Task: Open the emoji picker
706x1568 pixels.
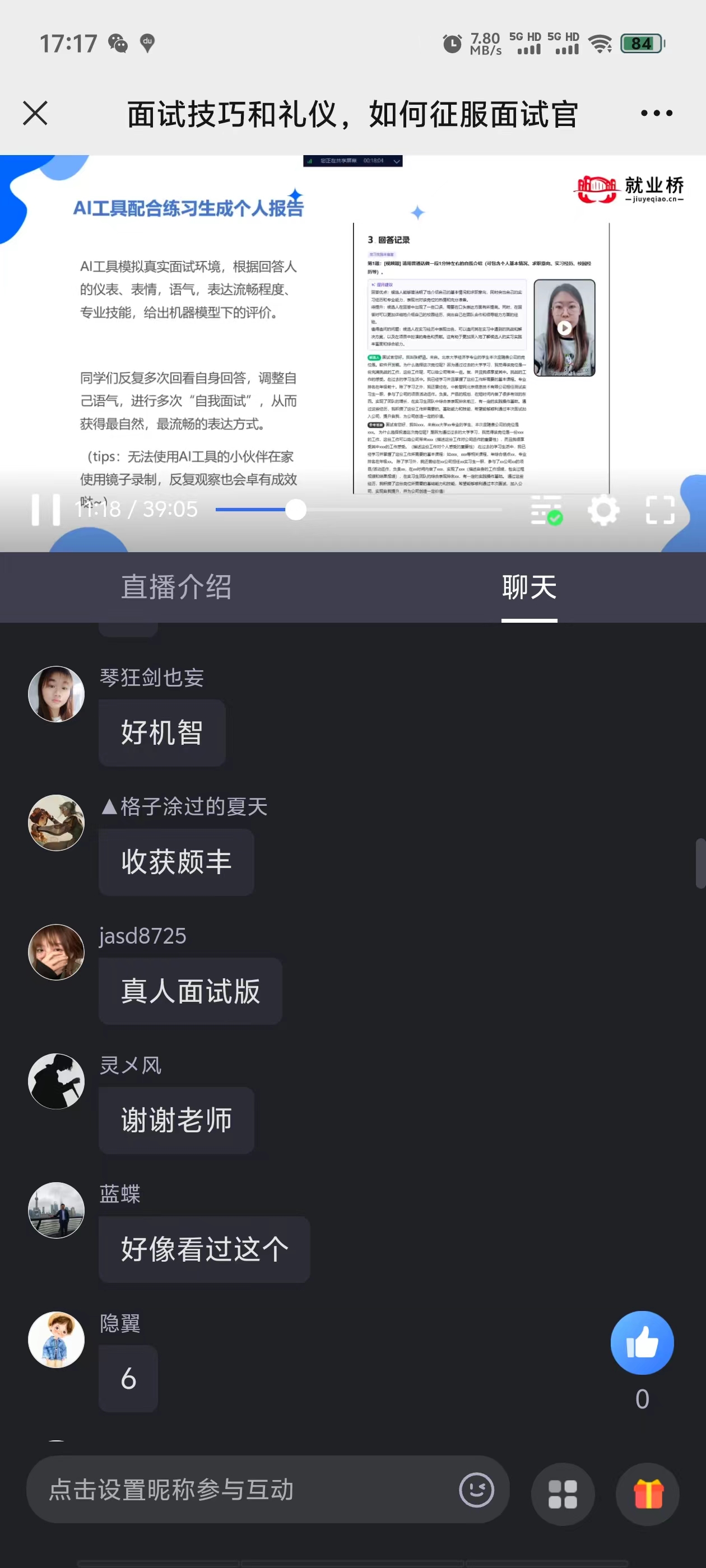Action: (476, 1490)
